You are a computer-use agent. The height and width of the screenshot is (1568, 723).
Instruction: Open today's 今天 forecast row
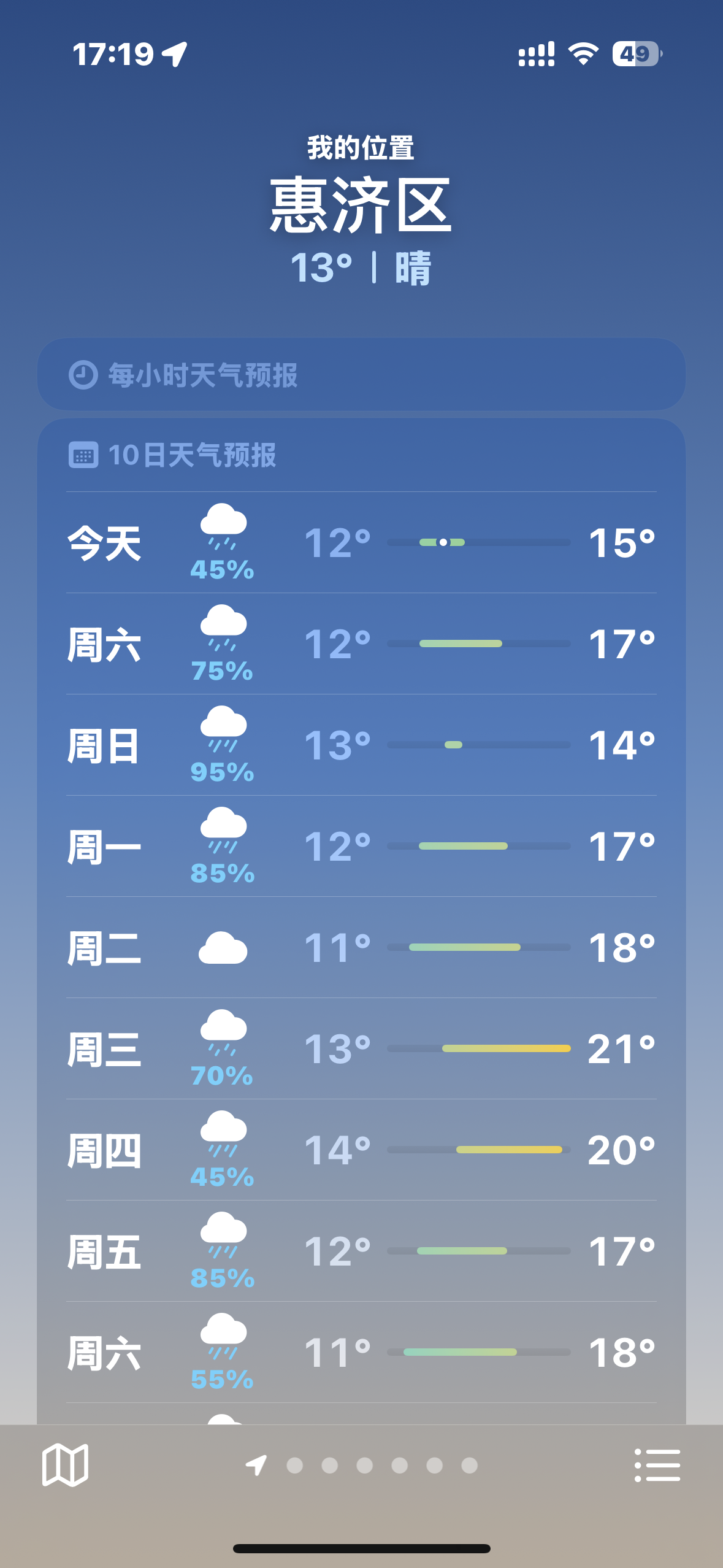361,542
